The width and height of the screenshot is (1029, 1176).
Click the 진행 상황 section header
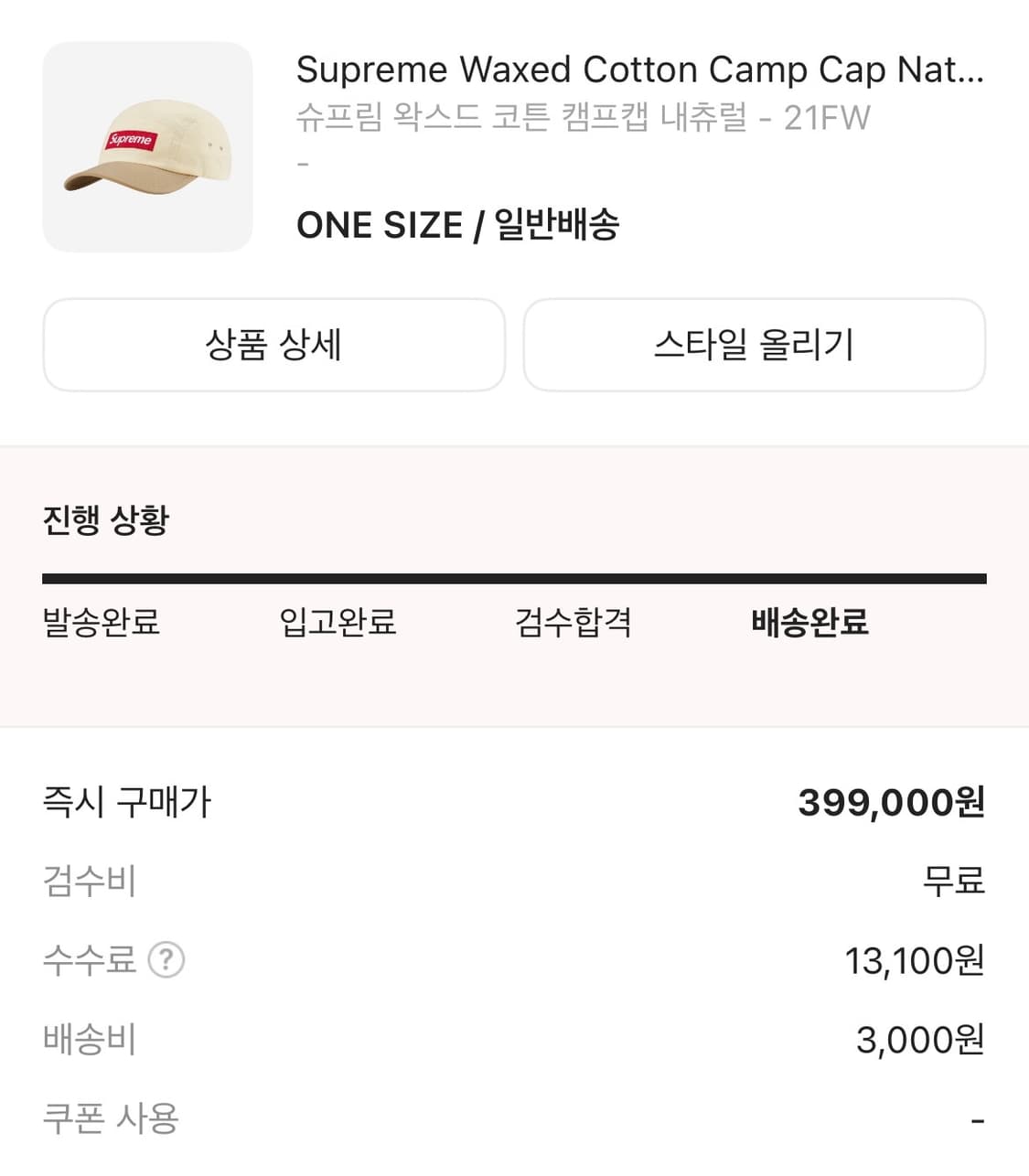click(x=103, y=519)
